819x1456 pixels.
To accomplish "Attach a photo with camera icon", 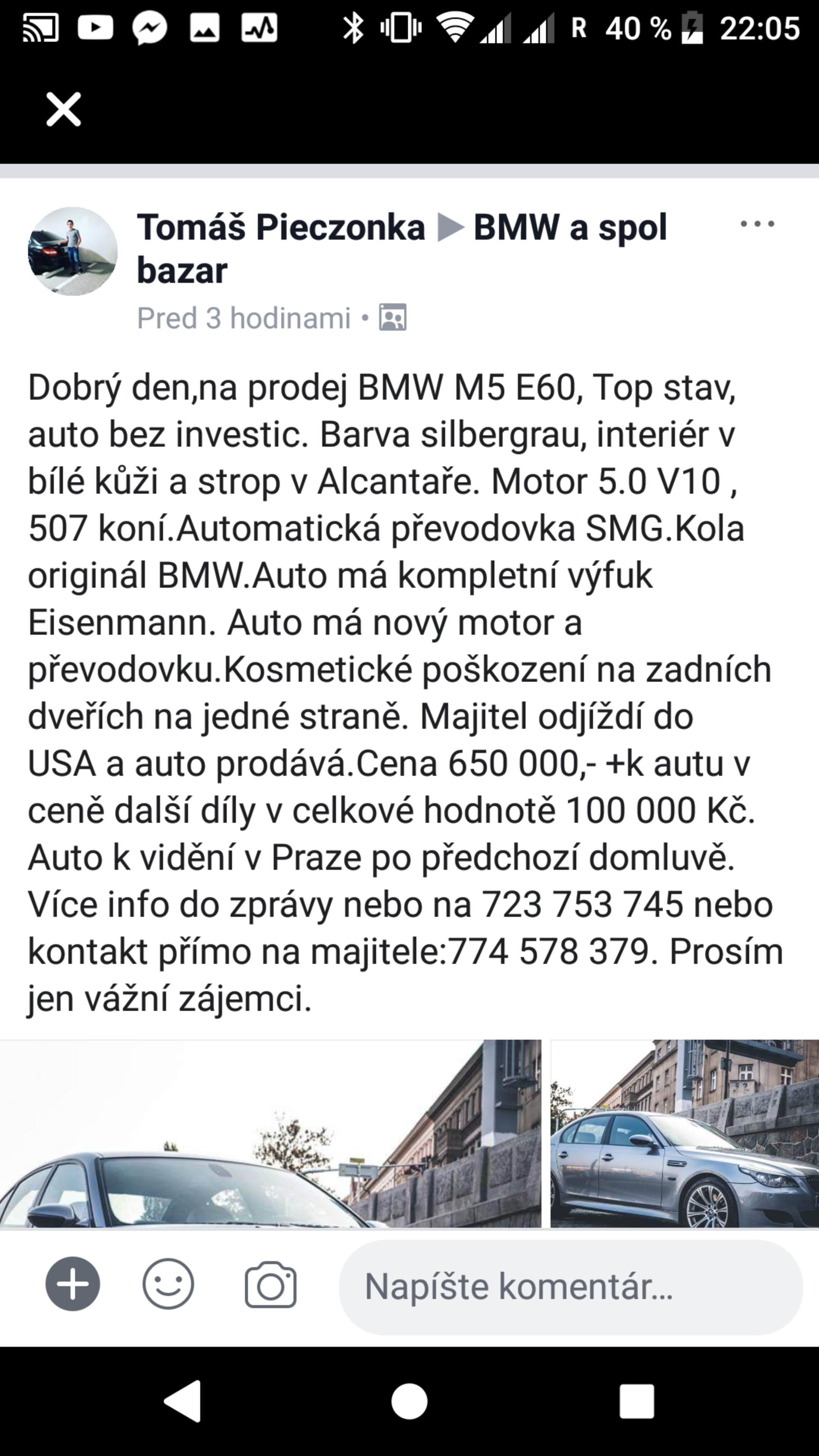I will click(x=270, y=1284).
